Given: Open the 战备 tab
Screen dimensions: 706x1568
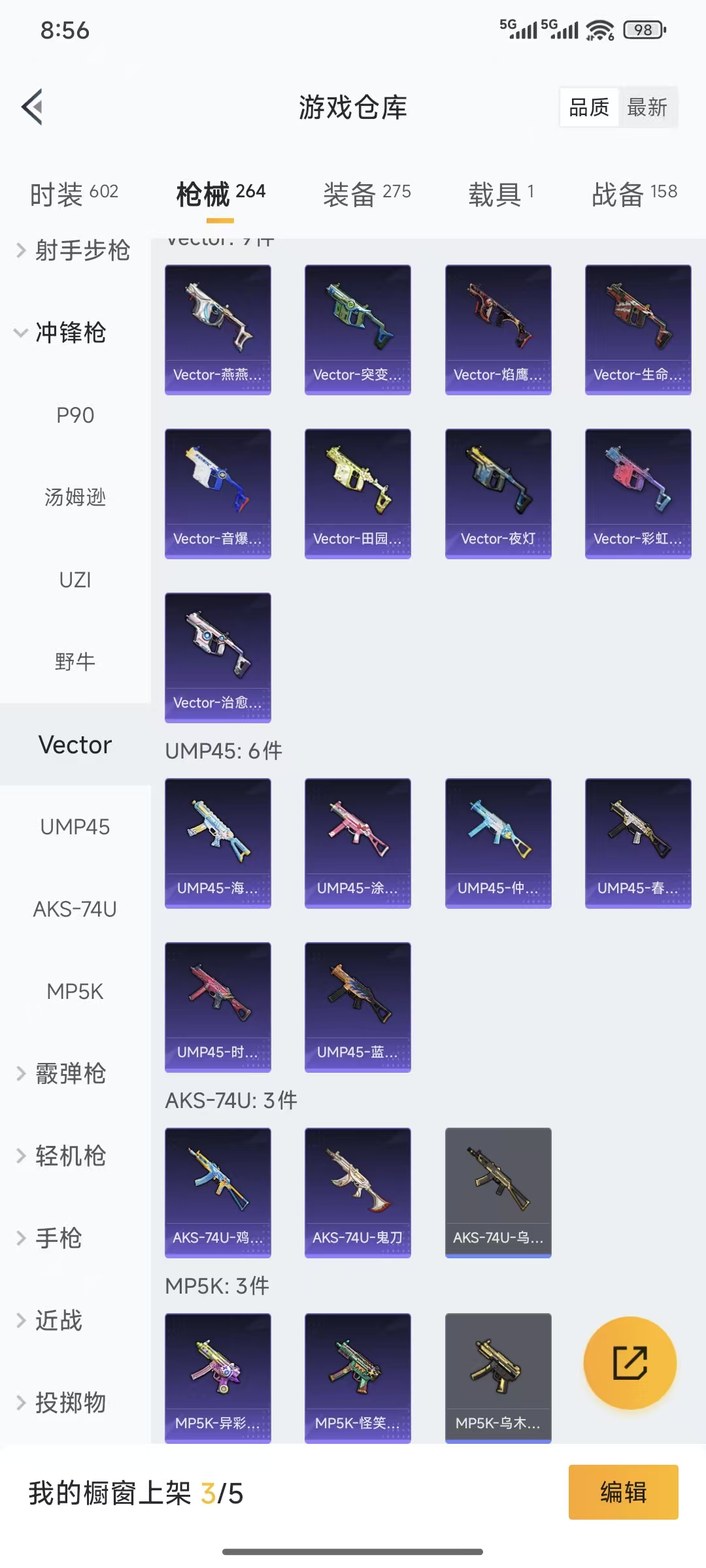Looking at the screenshot, I should coord(633,193).
